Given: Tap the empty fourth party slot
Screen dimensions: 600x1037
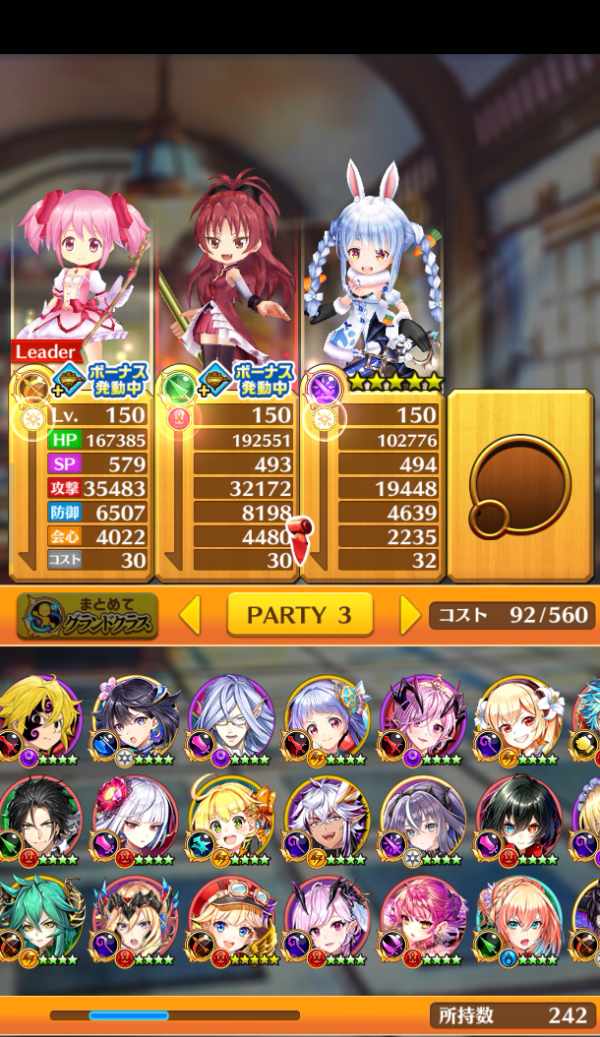Looking at the screenshot, I should point(520,486).
